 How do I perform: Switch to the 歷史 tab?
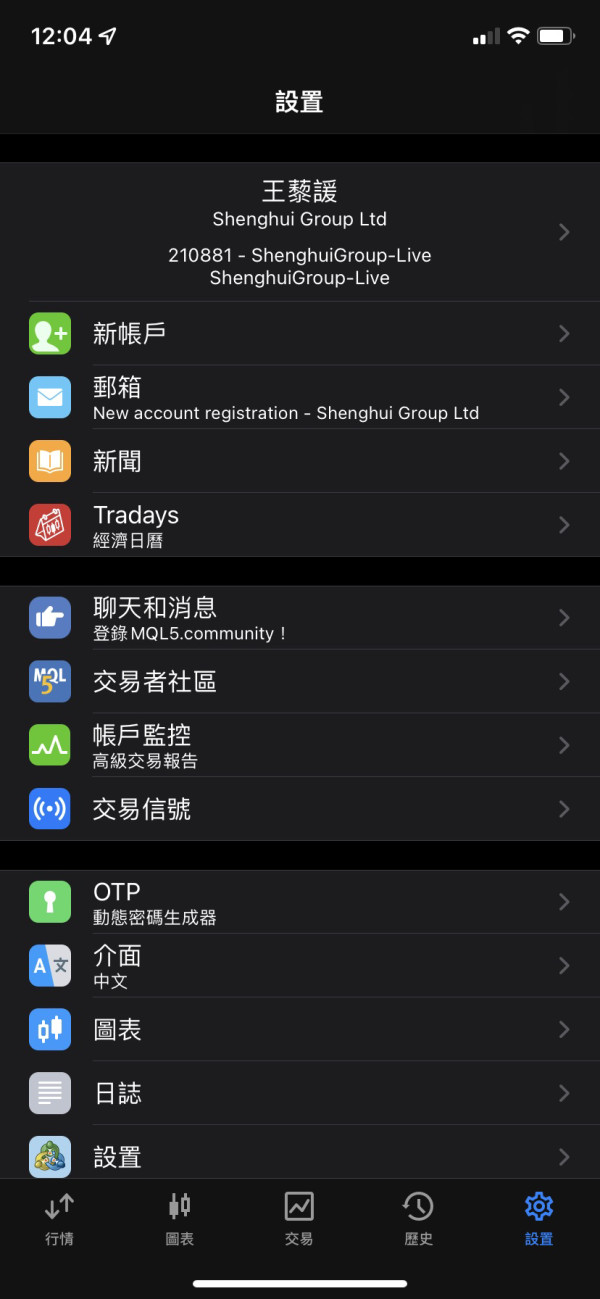click(x=418, y=1219)
